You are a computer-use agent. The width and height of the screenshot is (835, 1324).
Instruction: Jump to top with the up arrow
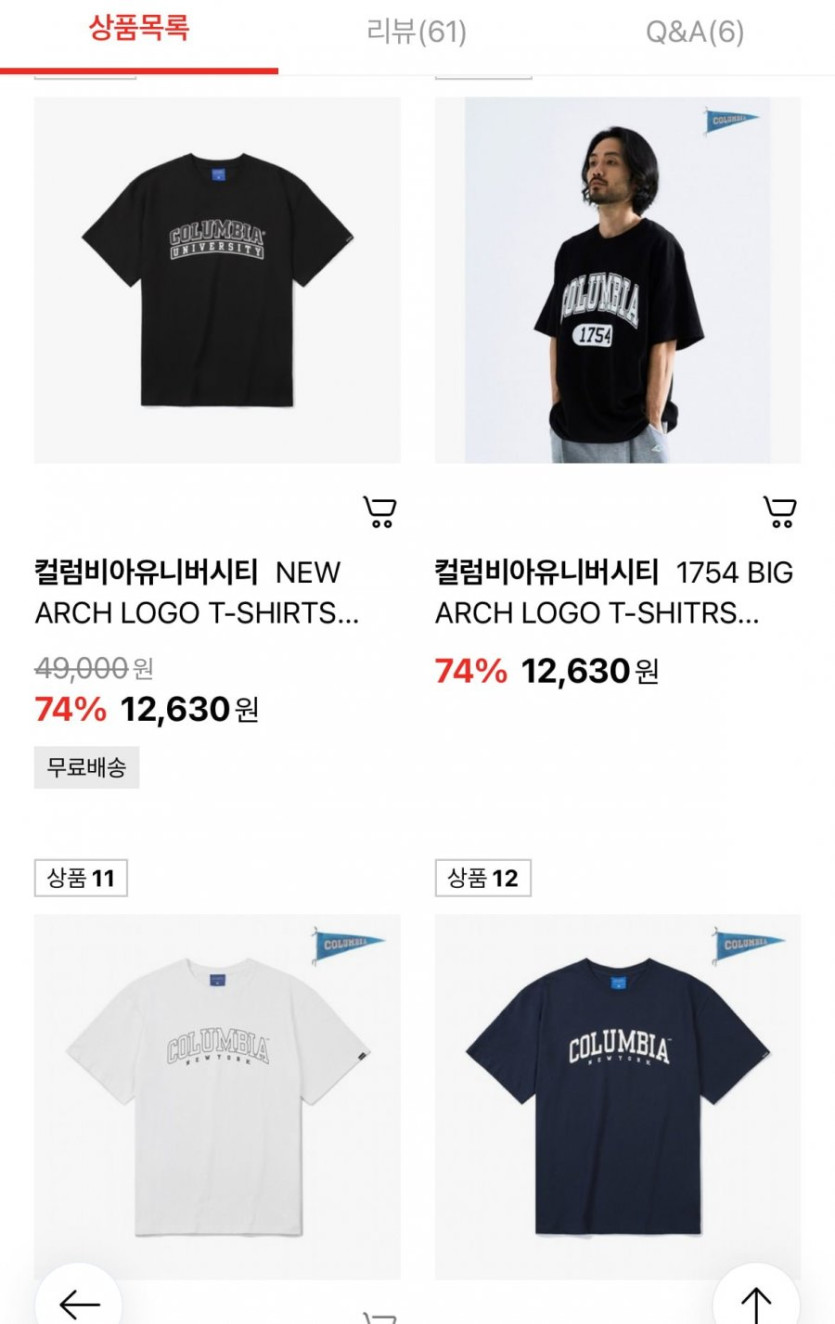pos(755,1303)
